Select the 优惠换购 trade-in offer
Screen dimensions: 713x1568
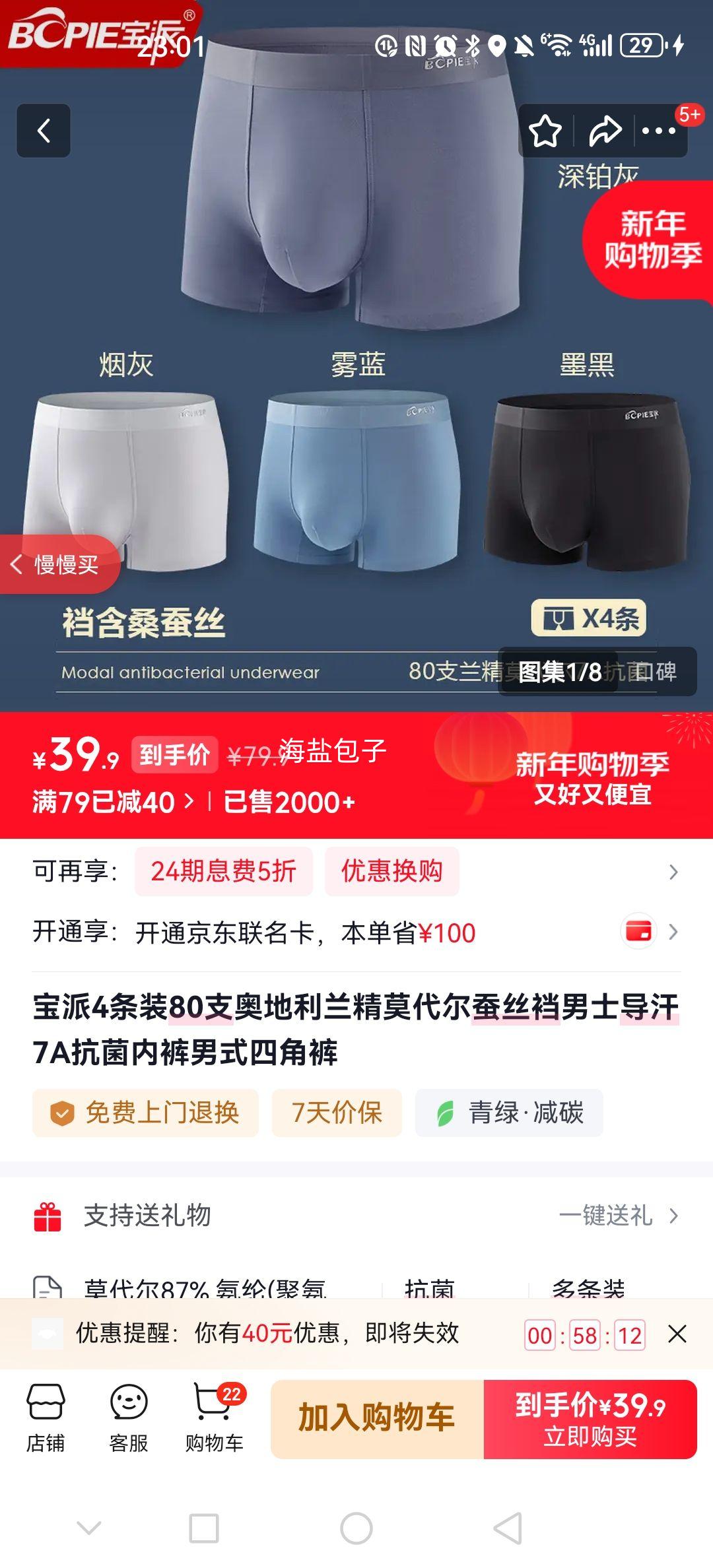tap(391, 871)
